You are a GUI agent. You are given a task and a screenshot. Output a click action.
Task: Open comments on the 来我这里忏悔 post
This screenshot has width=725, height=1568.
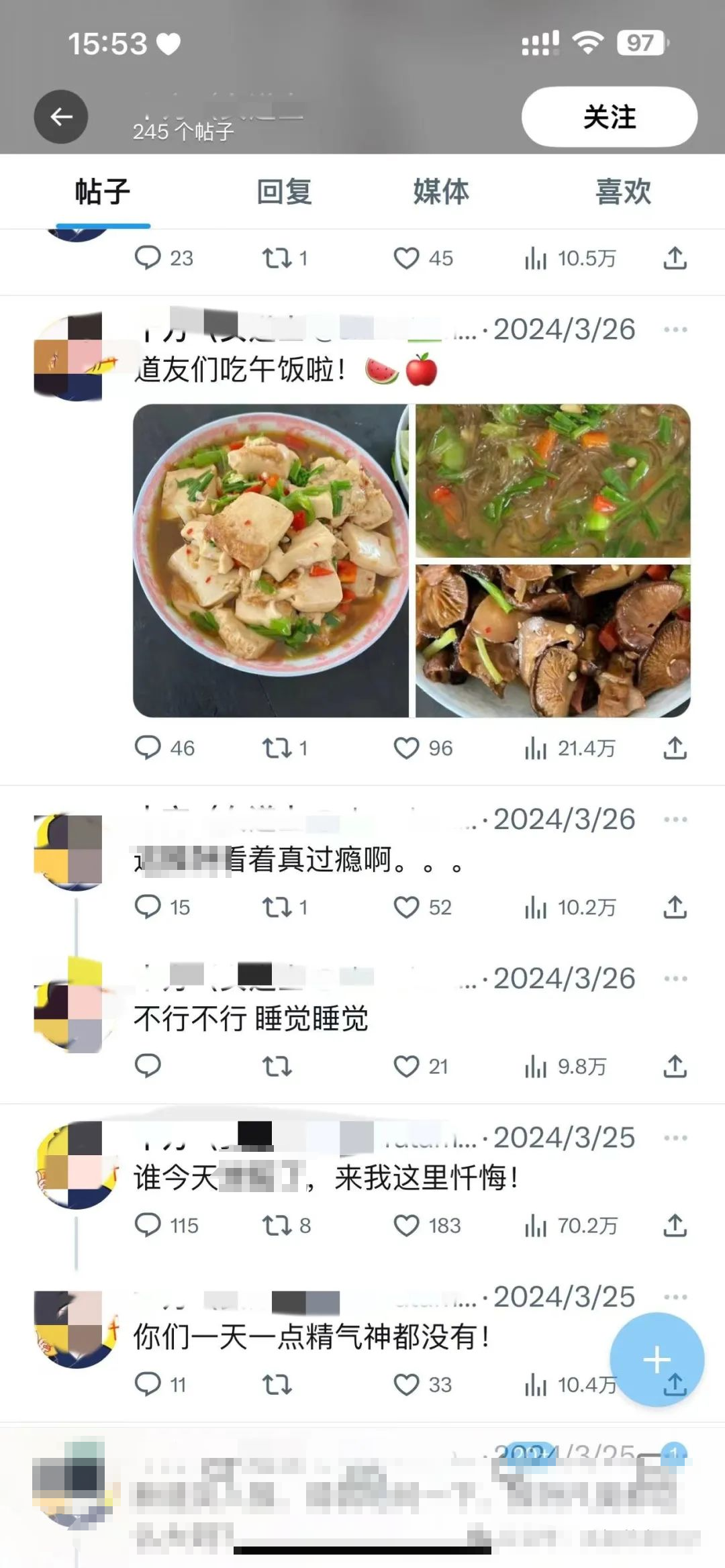pyautogui.click(x=148, y=1226)
